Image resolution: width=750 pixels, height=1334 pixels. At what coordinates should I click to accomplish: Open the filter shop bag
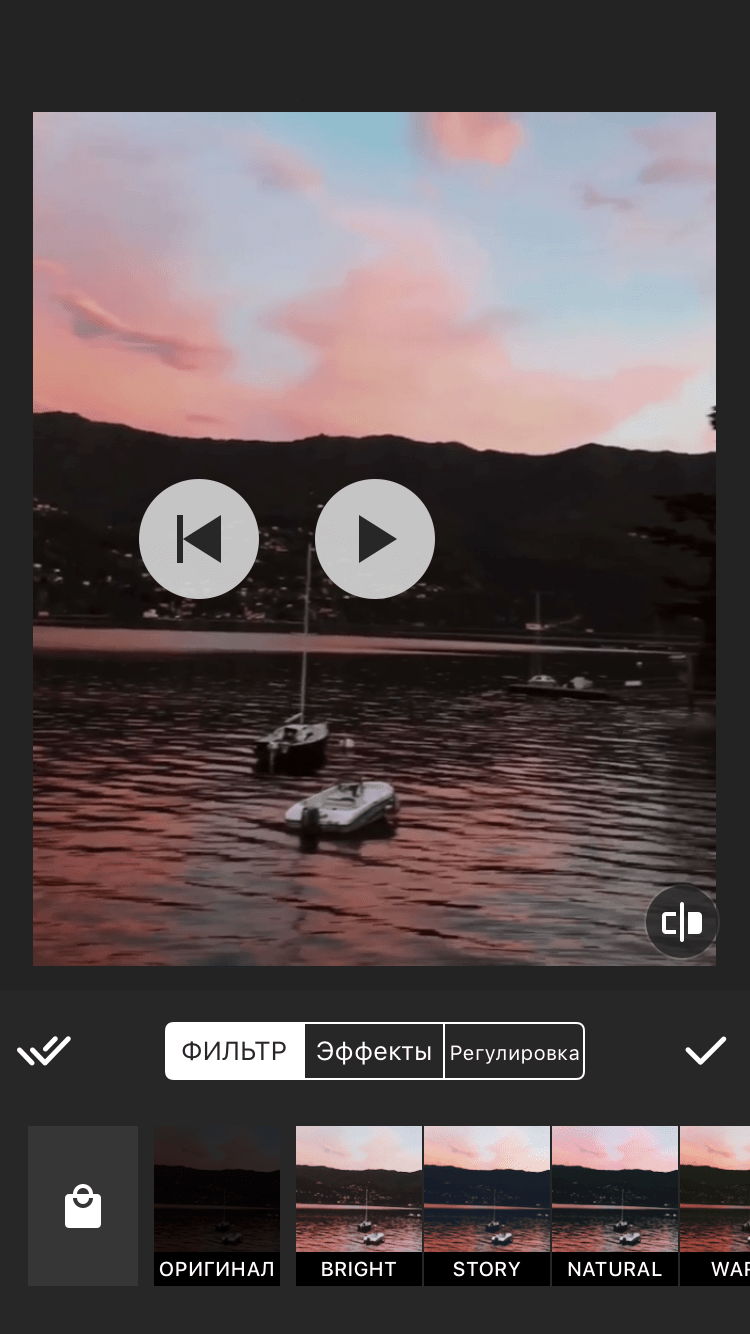83,1206
